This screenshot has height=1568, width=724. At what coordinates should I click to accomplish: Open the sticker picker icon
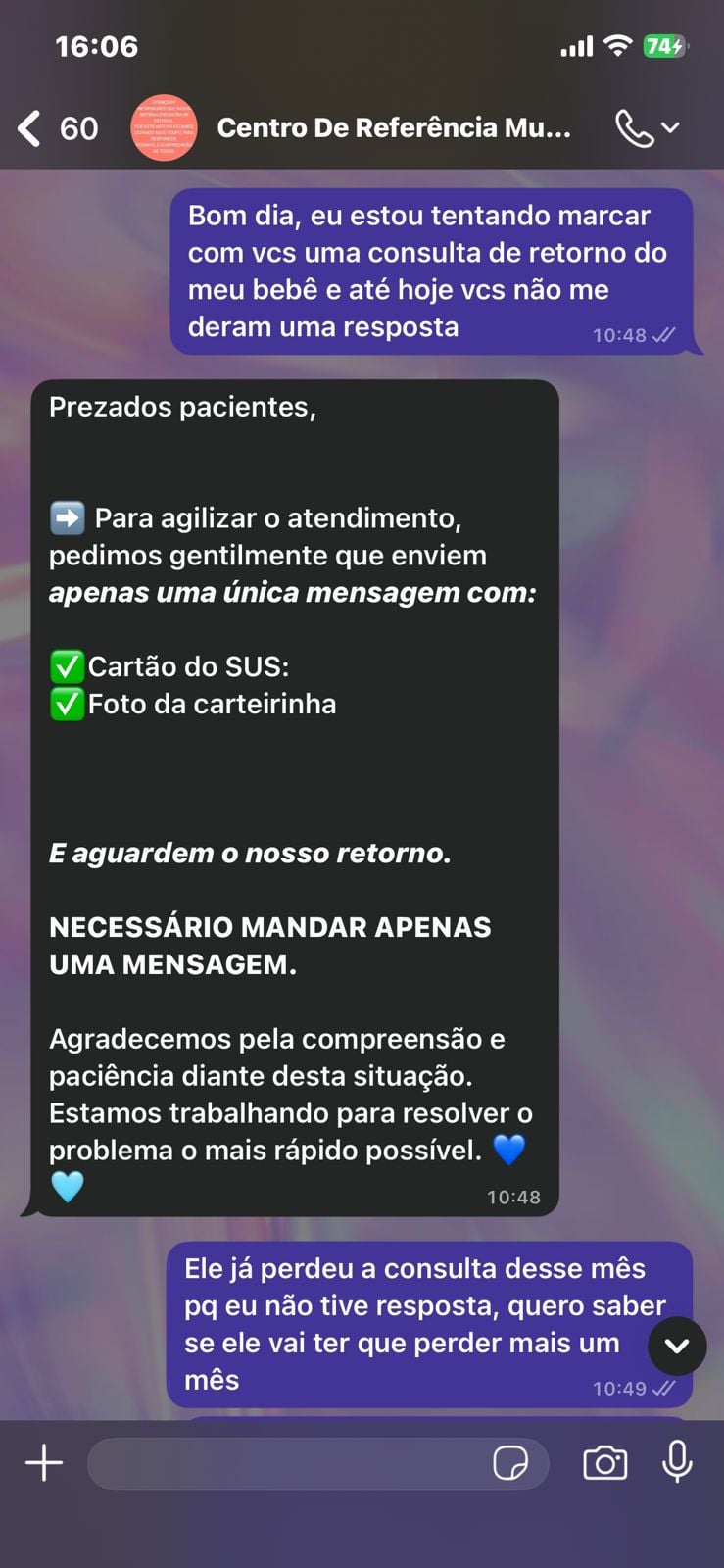pyautogui.click(x=510, y=1464)
